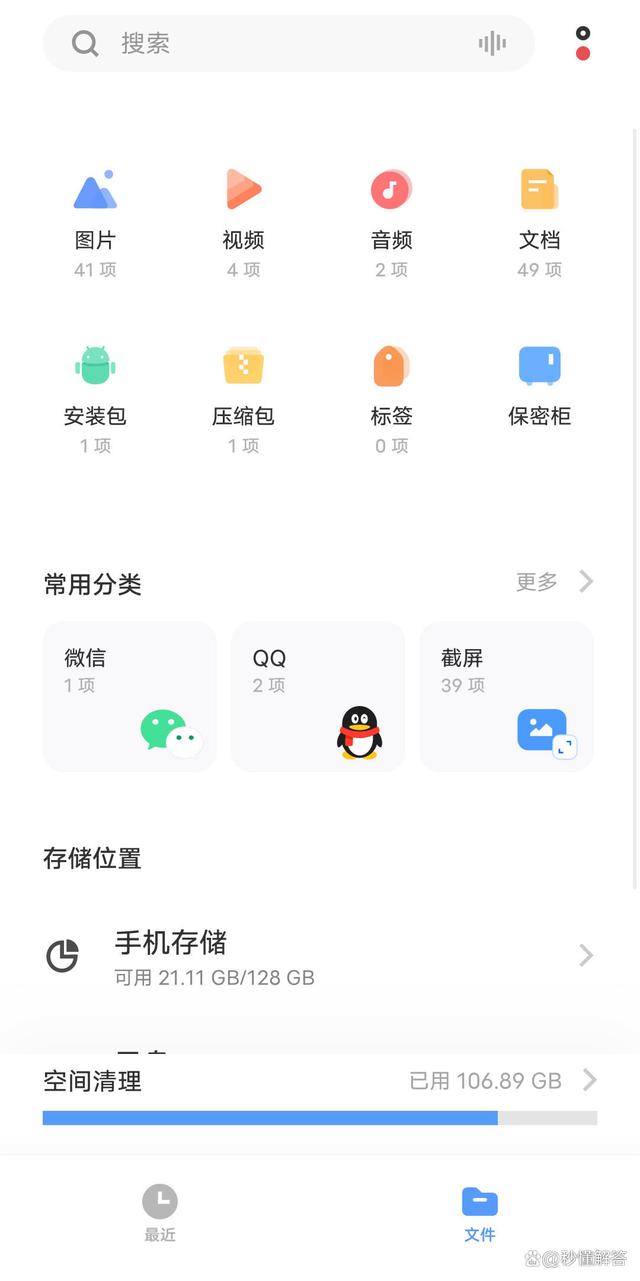Screen dimensions: 640x1281
Task: Open 空间清理 to free up space
Action: [x=320, y=1081]
